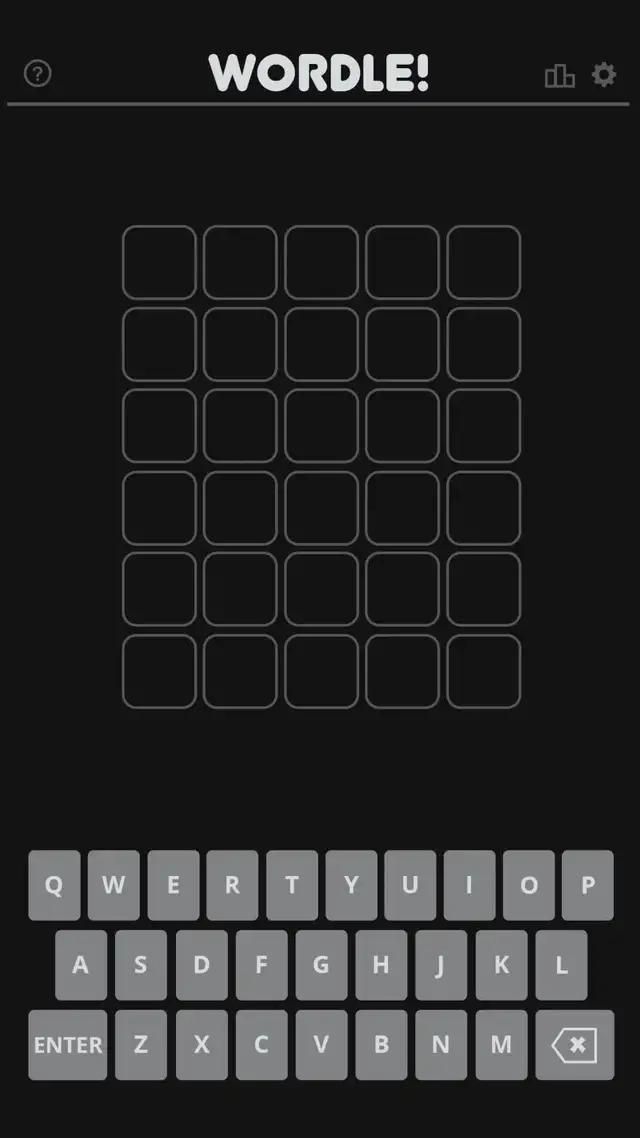The width and height of the screenshot is (640, 1138).
Task: Tap the letter N
Action: [441, 1045]
